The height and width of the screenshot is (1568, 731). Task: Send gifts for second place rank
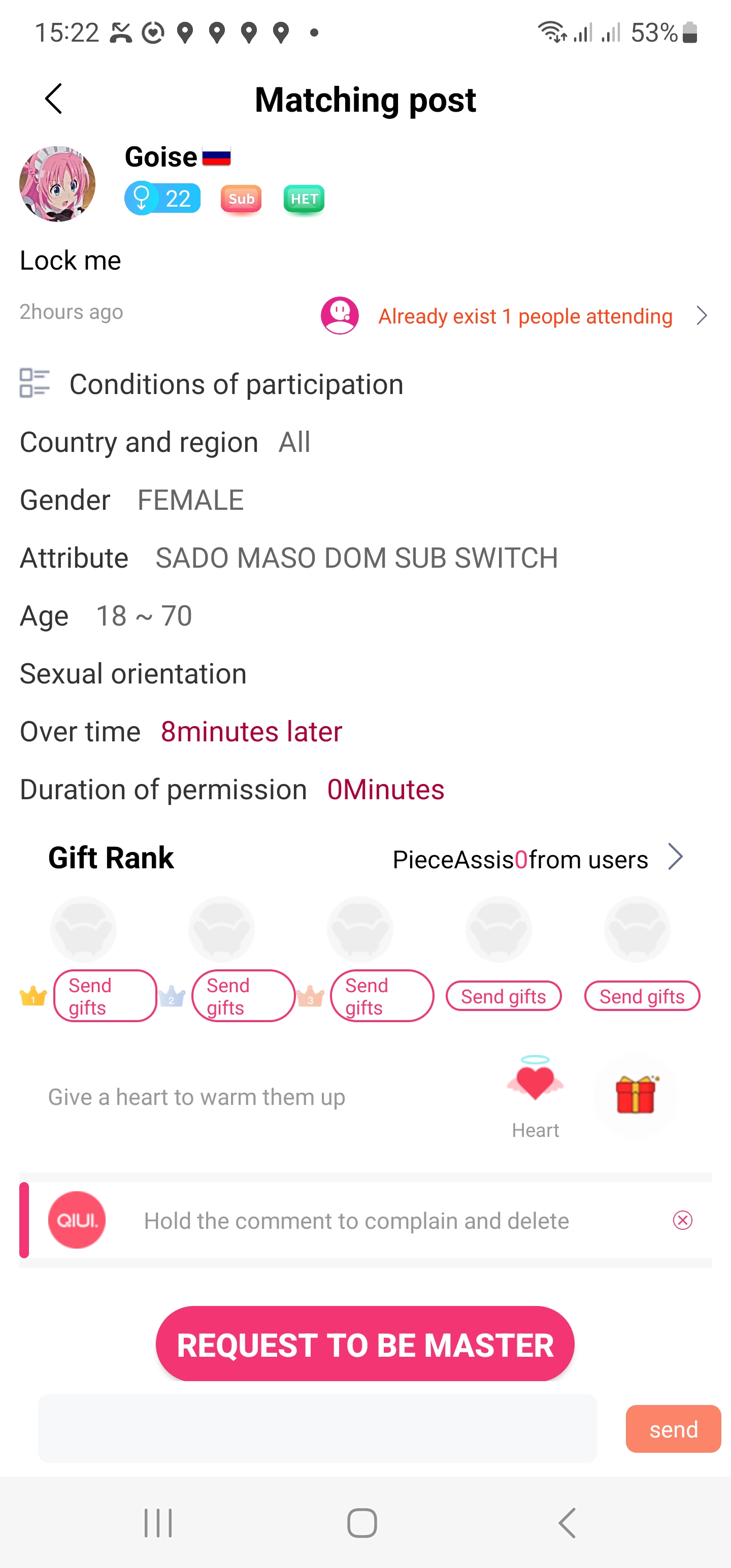[243, 996]
